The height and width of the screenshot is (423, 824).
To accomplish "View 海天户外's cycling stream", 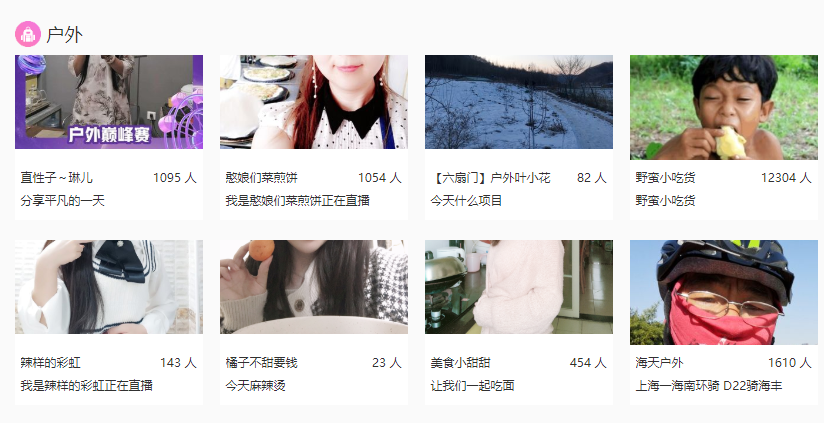I will tap(724, 292).
